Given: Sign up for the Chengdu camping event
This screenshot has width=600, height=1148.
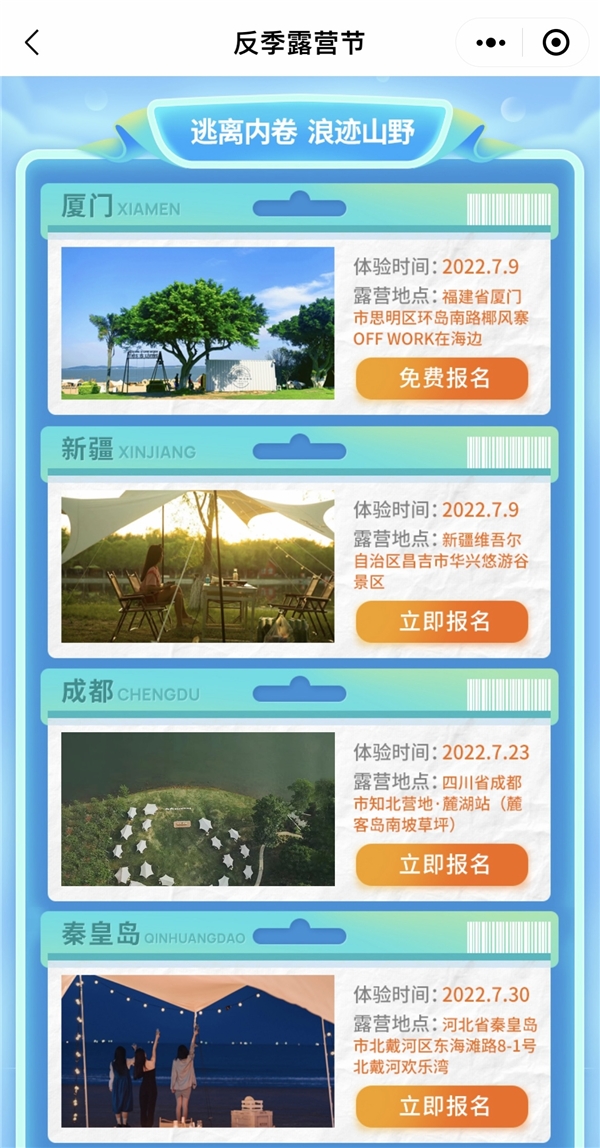Looking at the screenshot, I should [442, 864].
